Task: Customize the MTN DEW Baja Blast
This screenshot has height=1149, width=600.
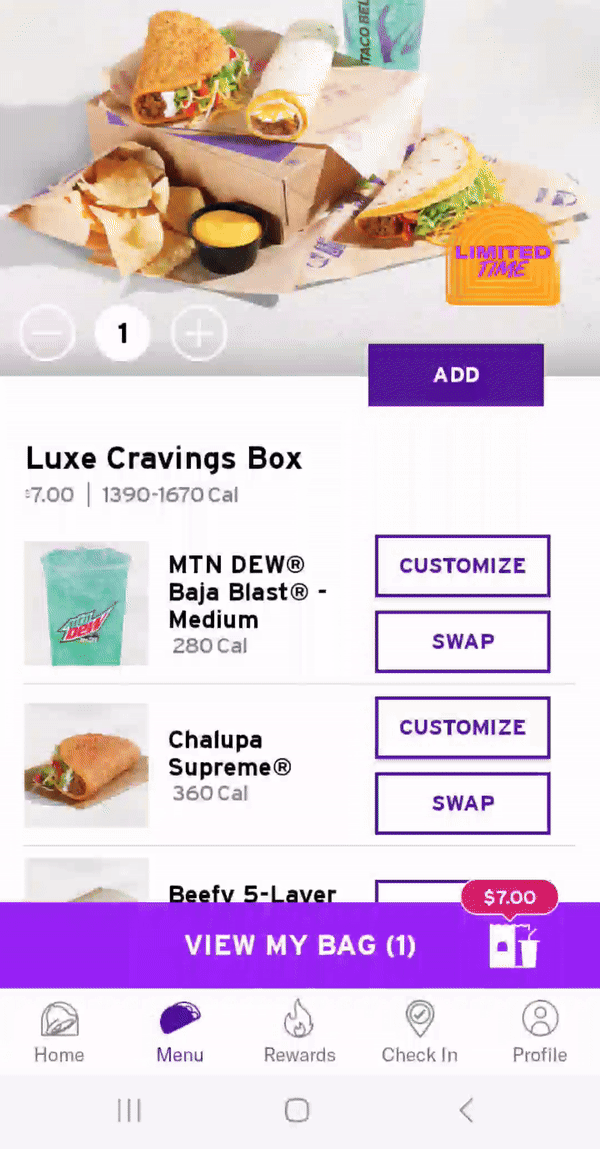Action: 462,566
